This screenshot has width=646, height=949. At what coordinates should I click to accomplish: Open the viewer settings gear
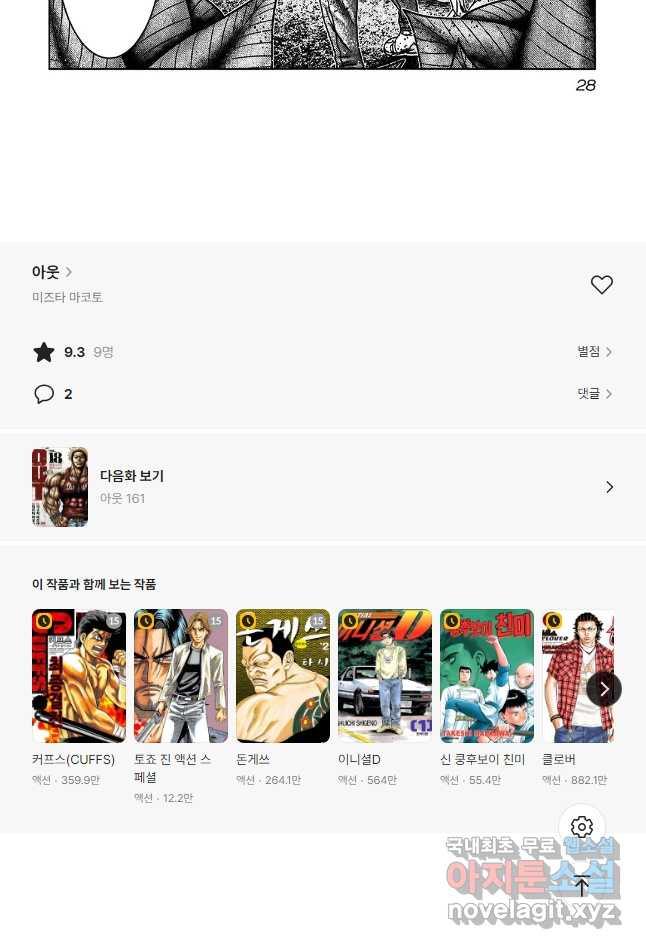pos(582,827)
